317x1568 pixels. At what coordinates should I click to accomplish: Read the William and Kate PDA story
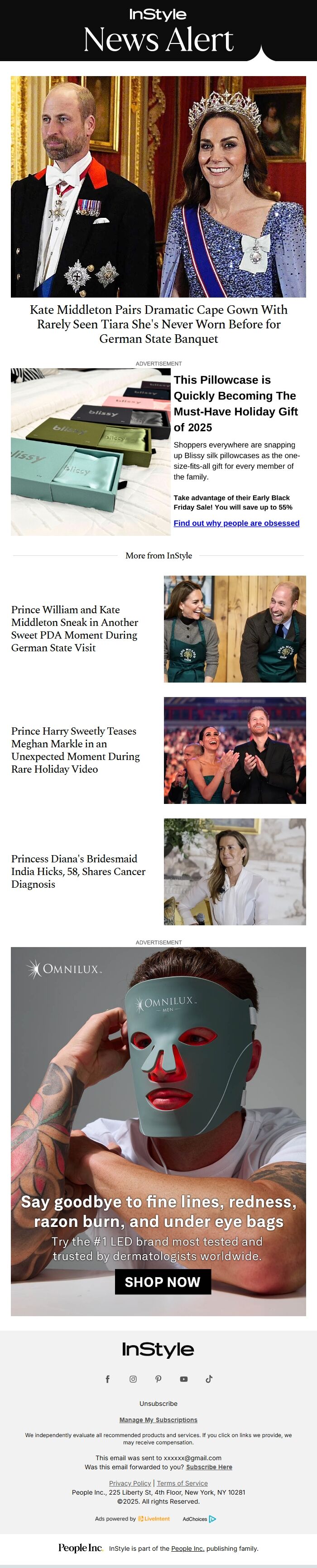pos(74,629)
